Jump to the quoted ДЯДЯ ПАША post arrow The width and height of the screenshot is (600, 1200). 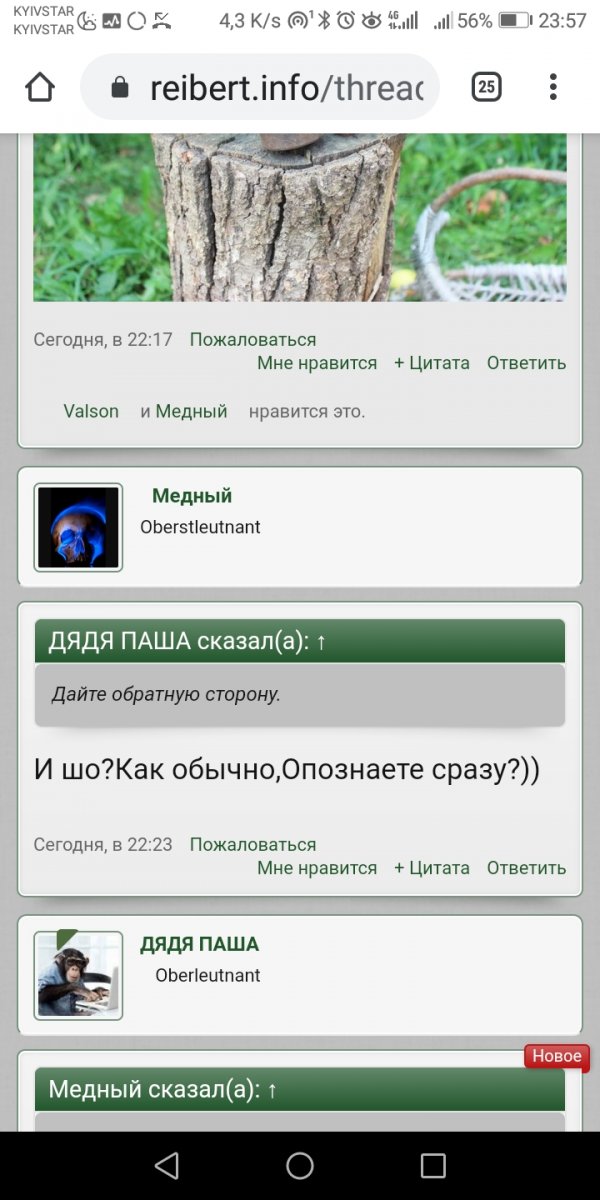pyautogui.click(x=321, y=642)
